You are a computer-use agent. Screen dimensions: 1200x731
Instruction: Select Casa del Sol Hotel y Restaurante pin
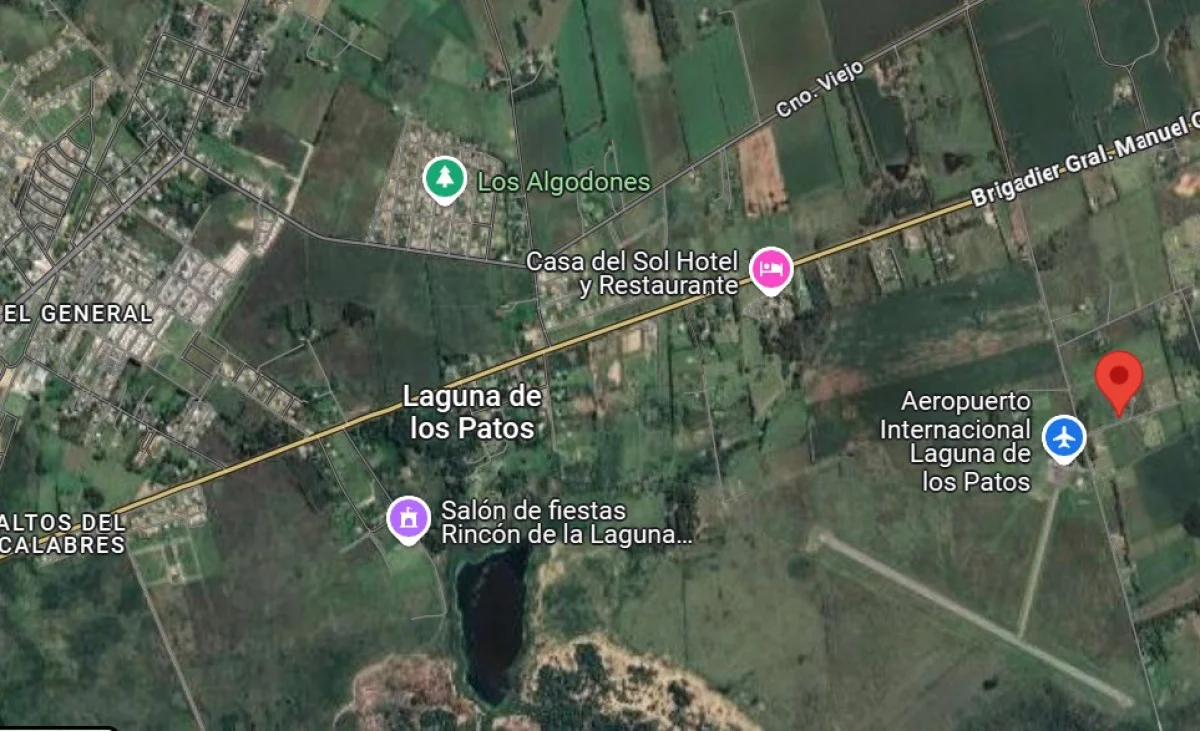[771, 269]
